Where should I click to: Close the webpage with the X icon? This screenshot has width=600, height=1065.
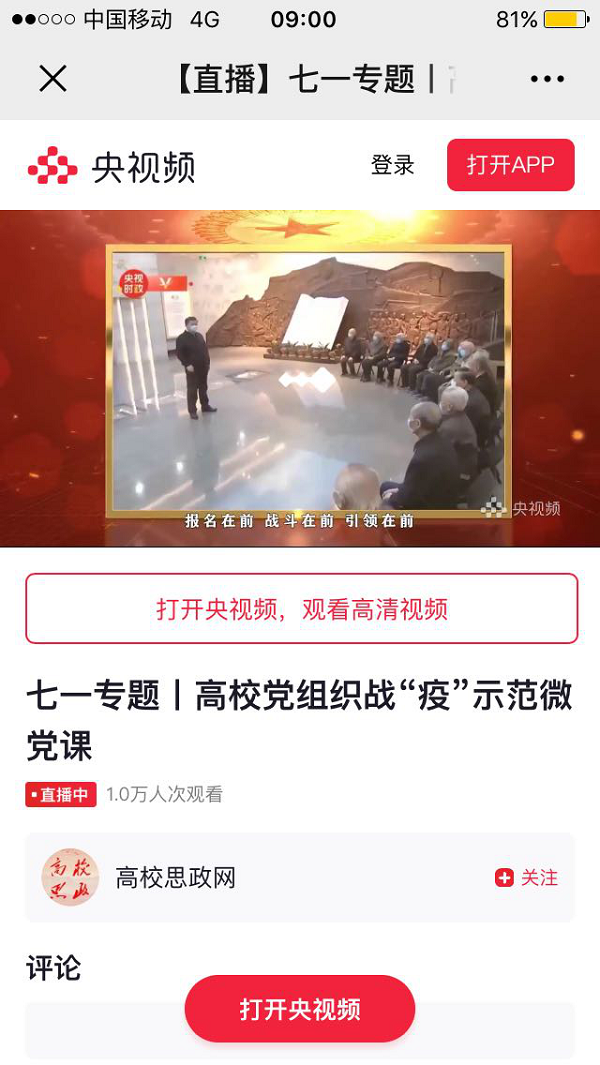(52, 78)
